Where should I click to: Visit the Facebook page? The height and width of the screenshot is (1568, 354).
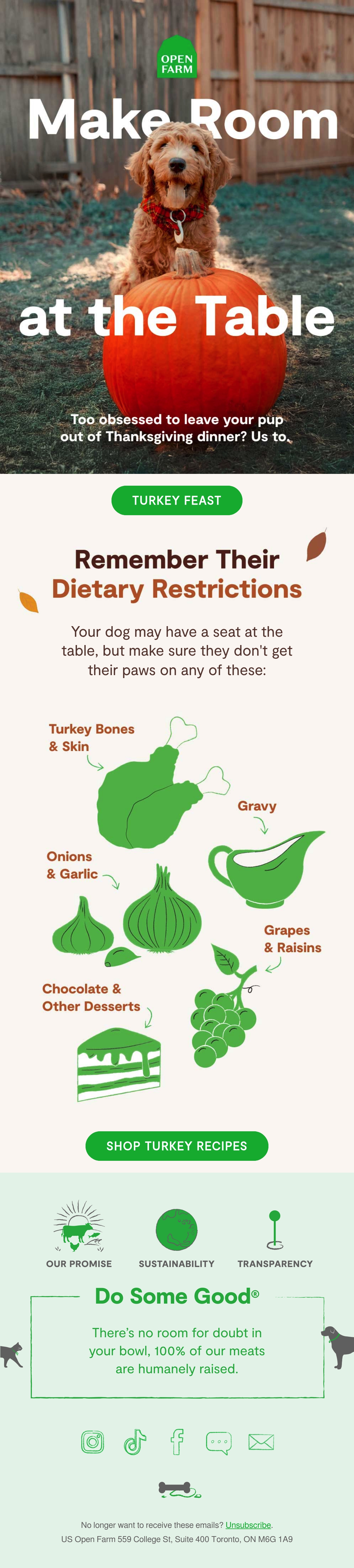pyautogui.click(x=177, y=1442)
